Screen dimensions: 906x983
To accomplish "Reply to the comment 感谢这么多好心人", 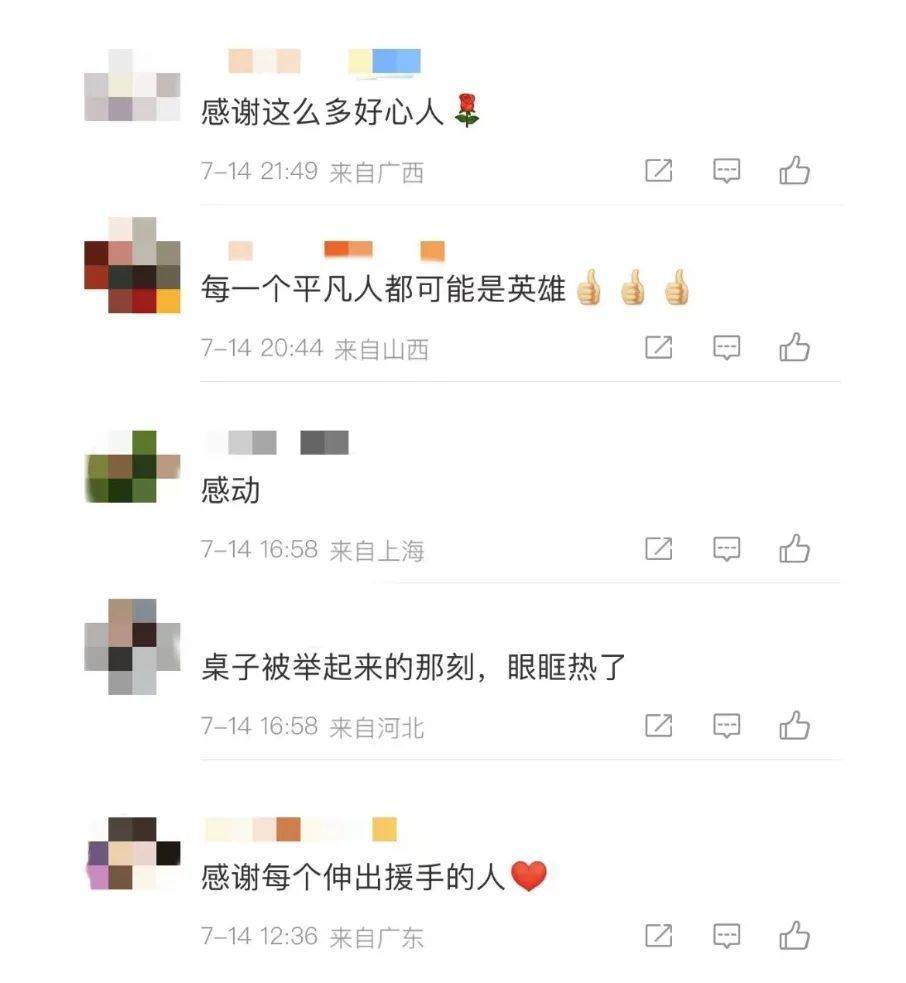I will click(727, 171).
